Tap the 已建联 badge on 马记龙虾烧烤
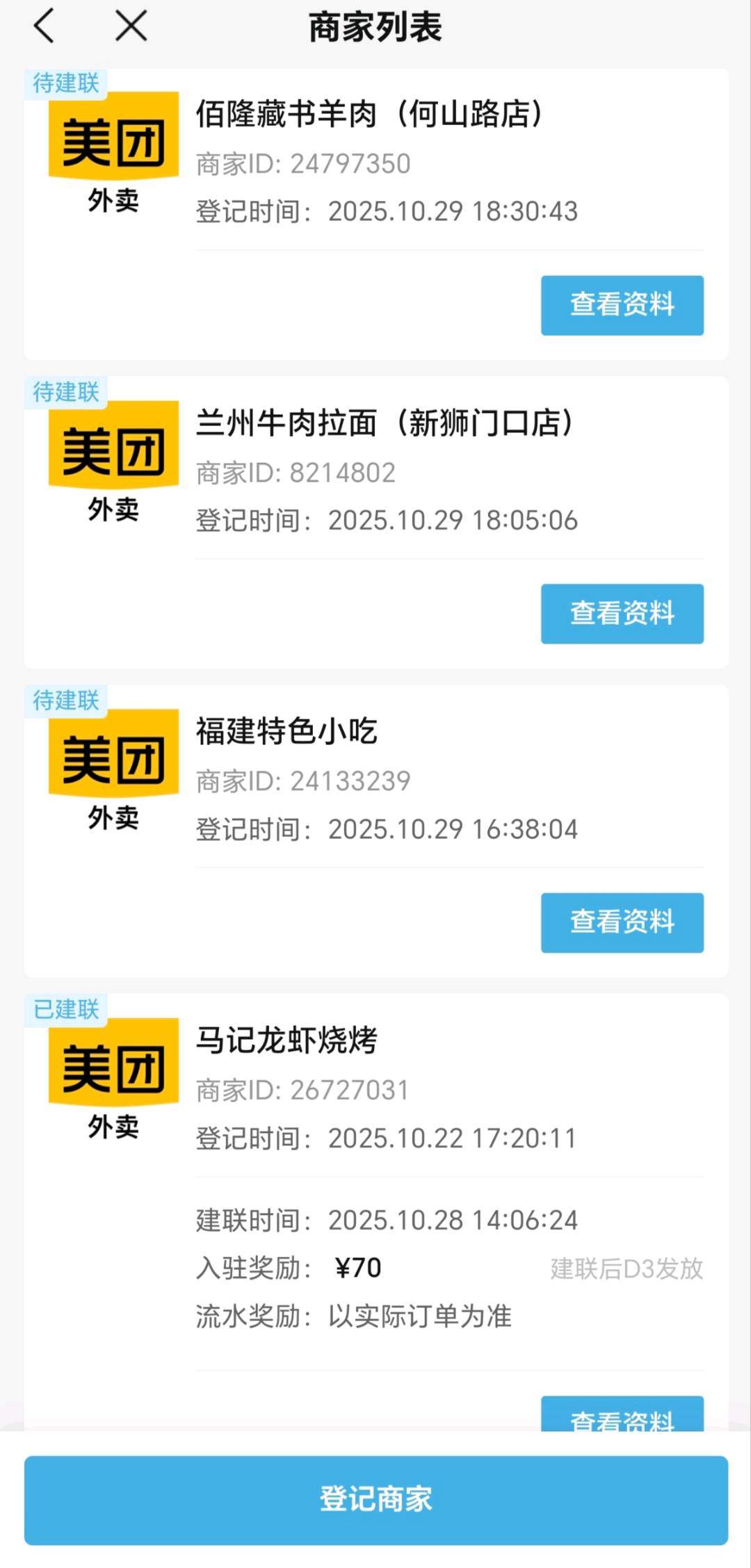Screen dimensions: 751x1568 pyautogui.click(x=67, y=1009)
